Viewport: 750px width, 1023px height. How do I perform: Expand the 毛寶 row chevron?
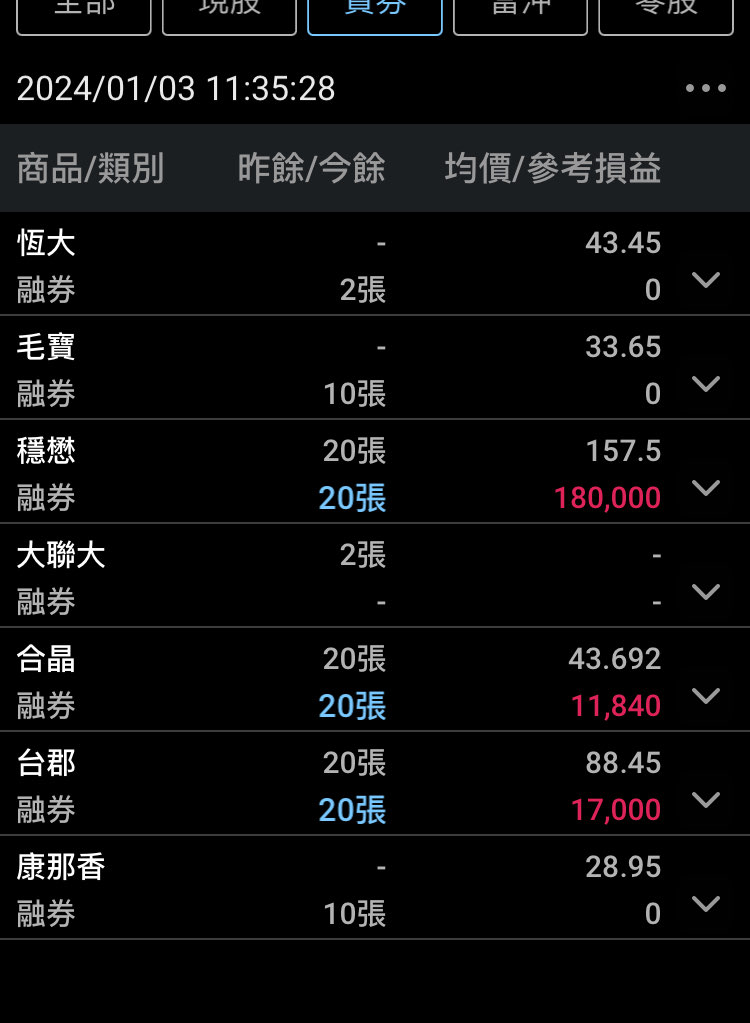[x=706, y=384]
